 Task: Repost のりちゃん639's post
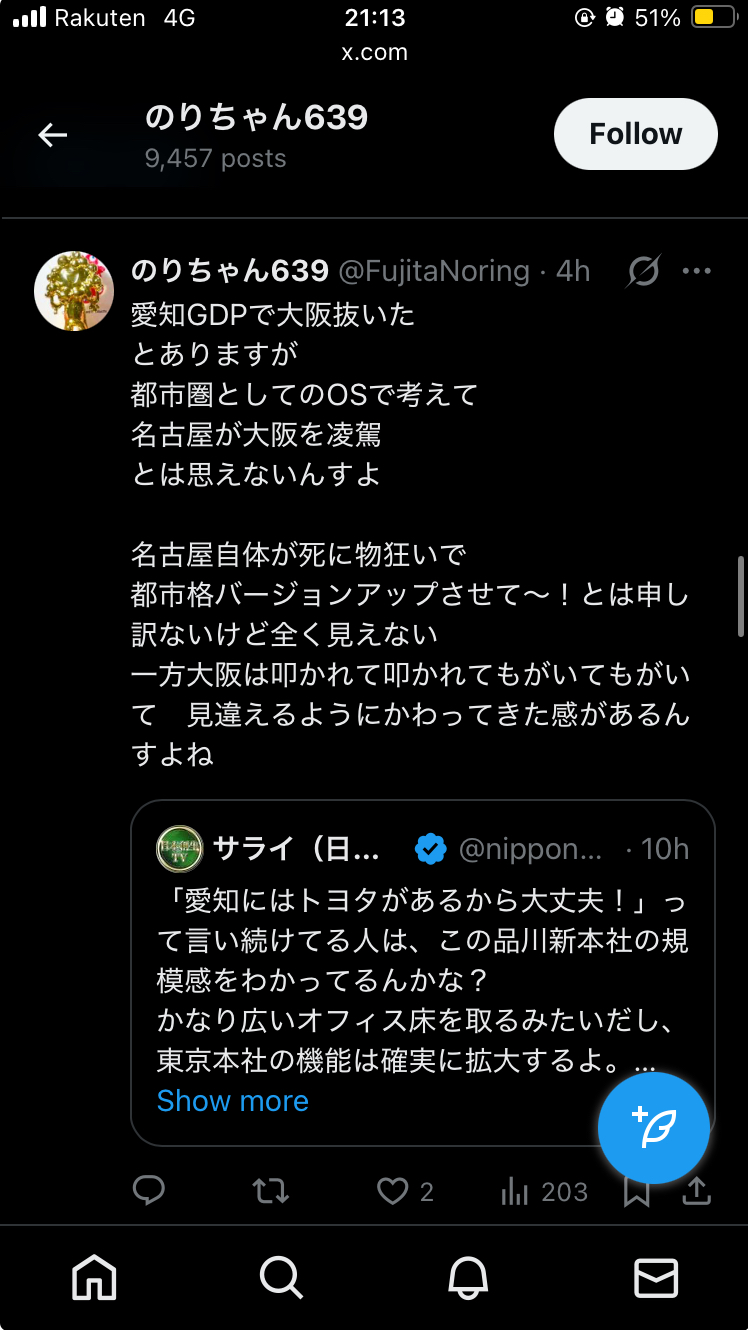(x=270, y=1191)
